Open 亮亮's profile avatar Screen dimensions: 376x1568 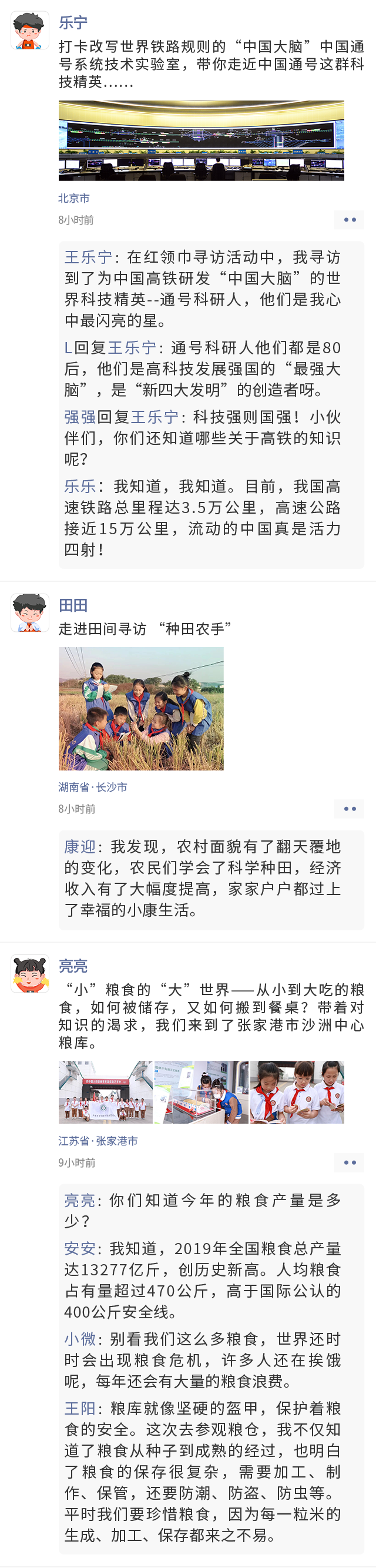tap(30, 973)
